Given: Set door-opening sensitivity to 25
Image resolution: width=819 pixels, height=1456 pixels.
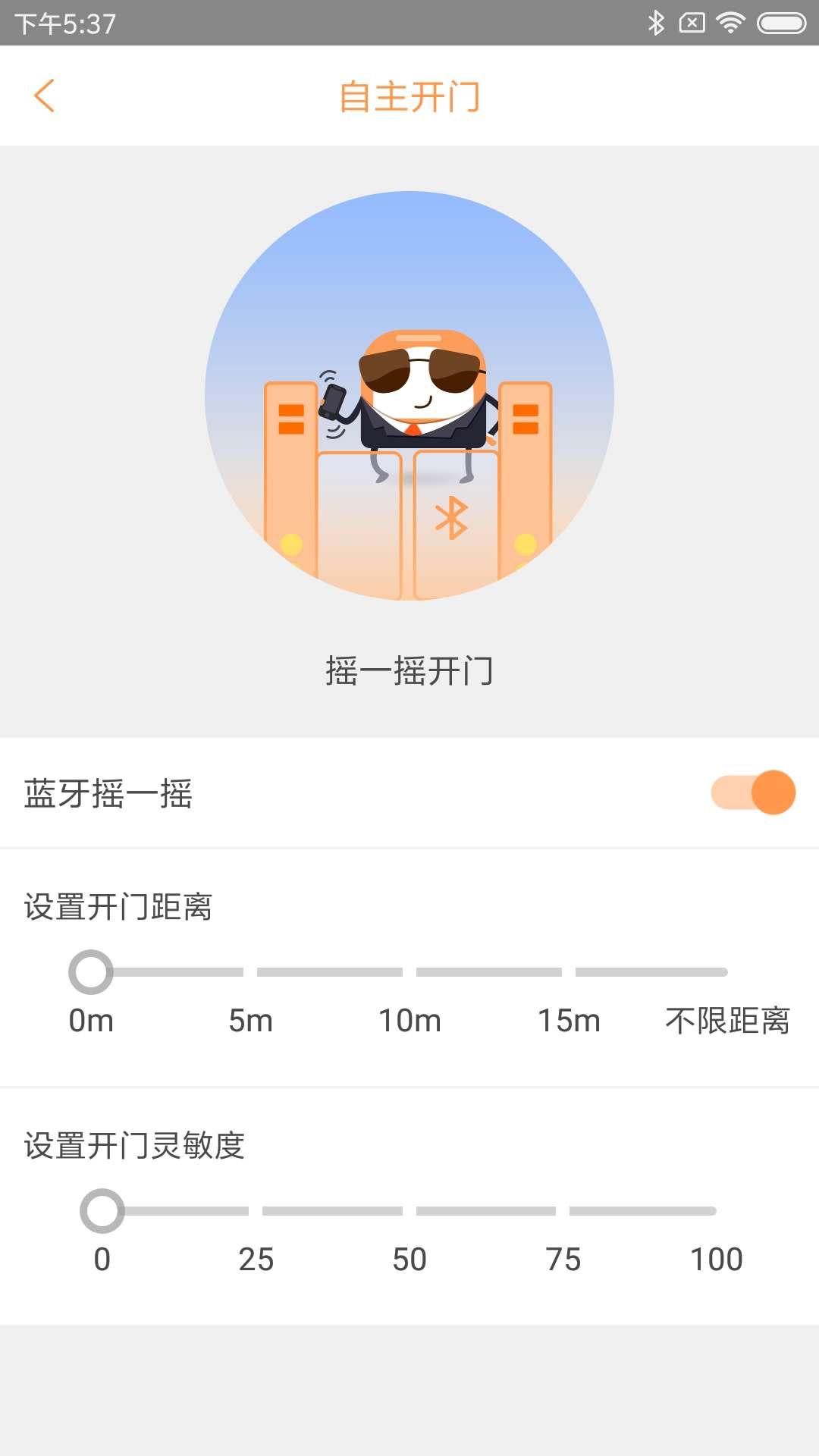Looking at the screenshot, I should click(x=256, y=1211).
